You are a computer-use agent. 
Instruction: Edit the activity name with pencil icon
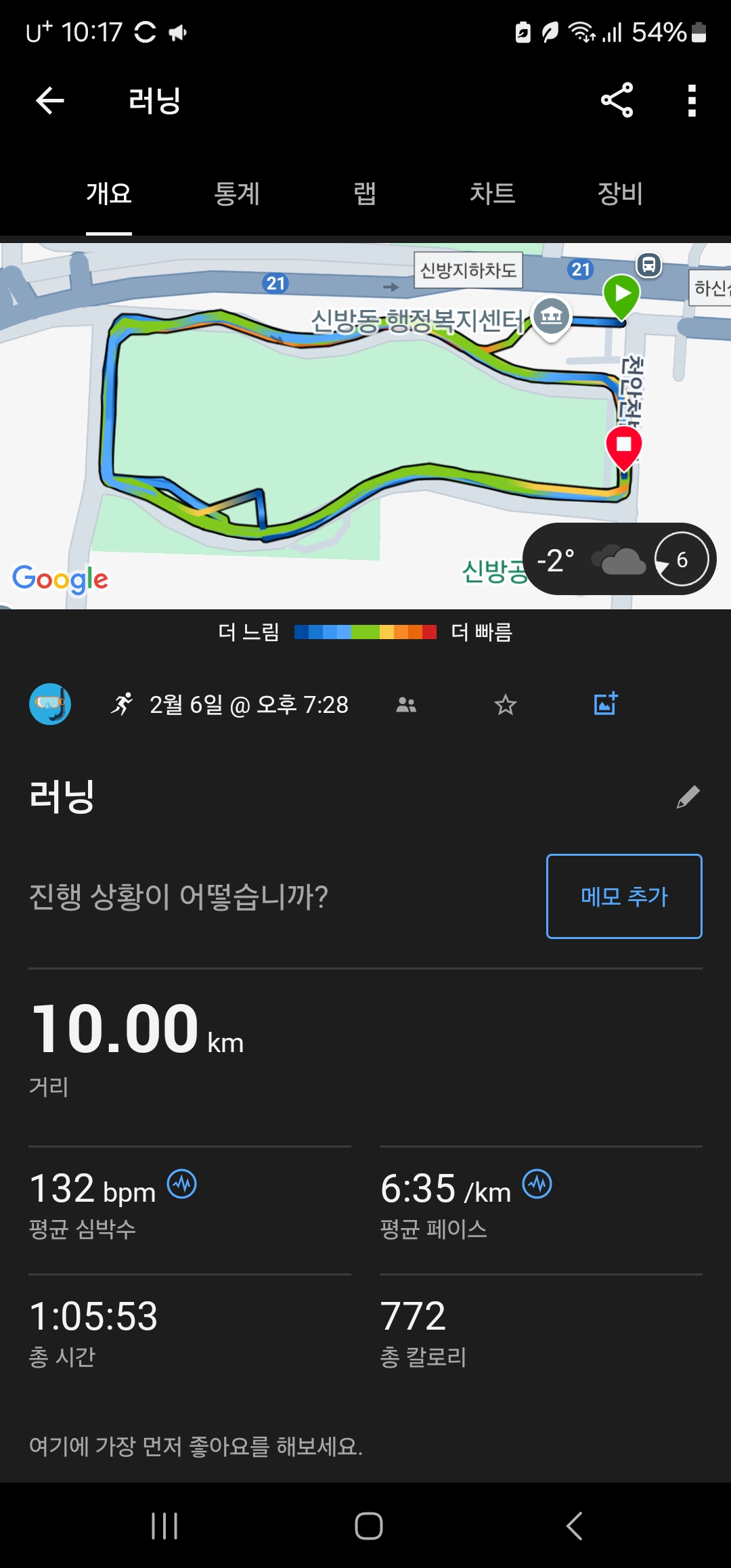click(x=688, y=797)
